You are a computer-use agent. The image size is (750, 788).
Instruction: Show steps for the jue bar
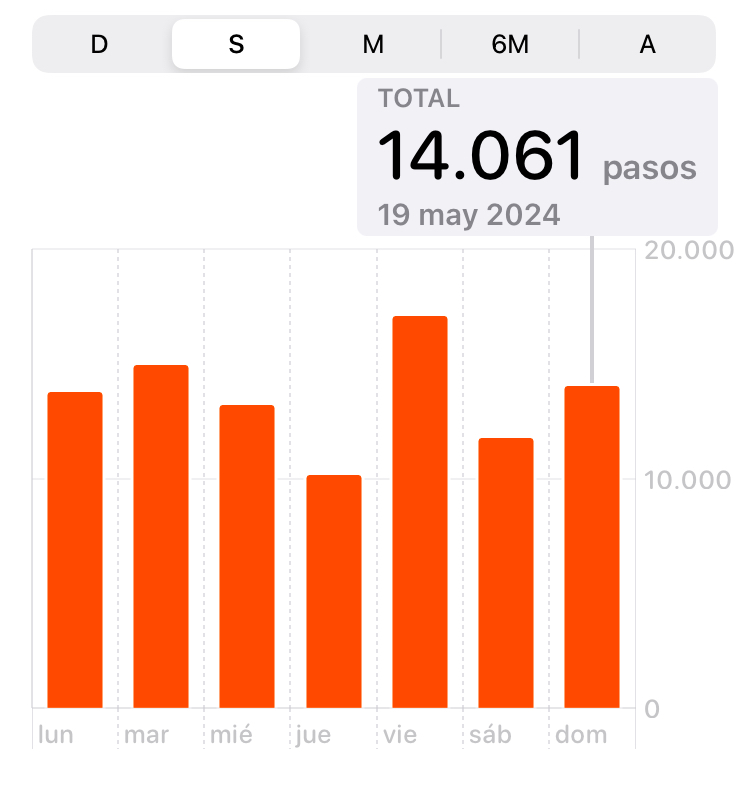click(334, 591)
